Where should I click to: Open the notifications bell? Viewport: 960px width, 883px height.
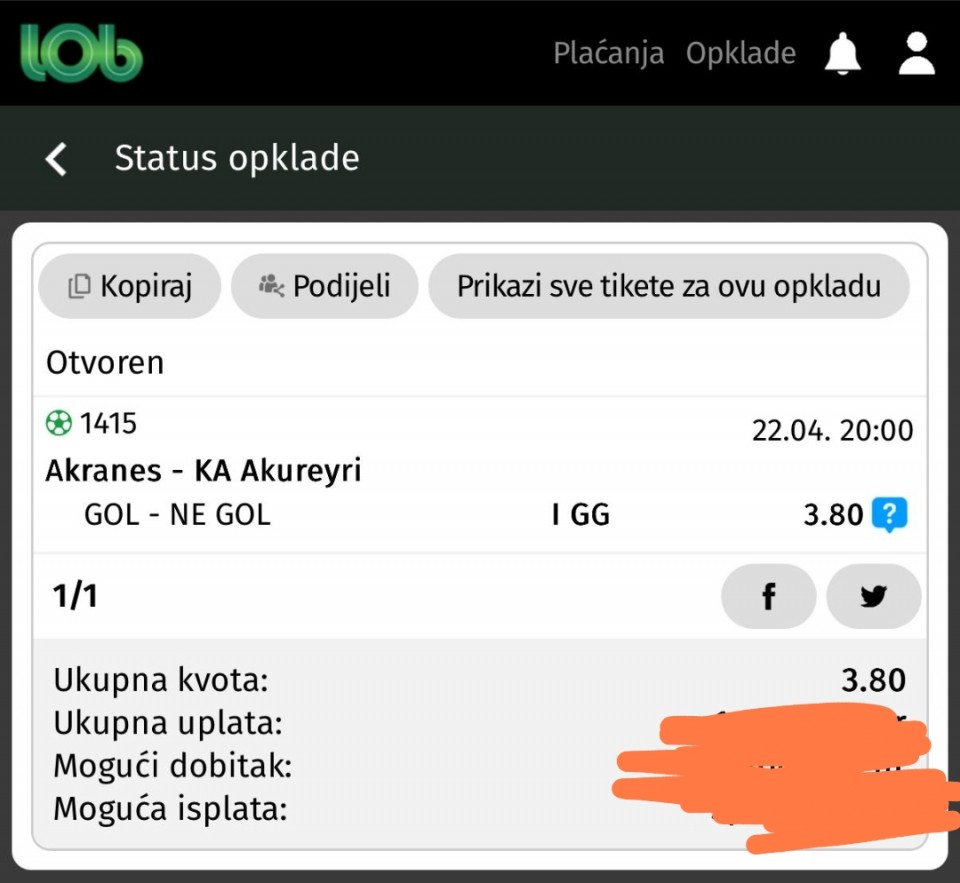click(x=842, y=53)
